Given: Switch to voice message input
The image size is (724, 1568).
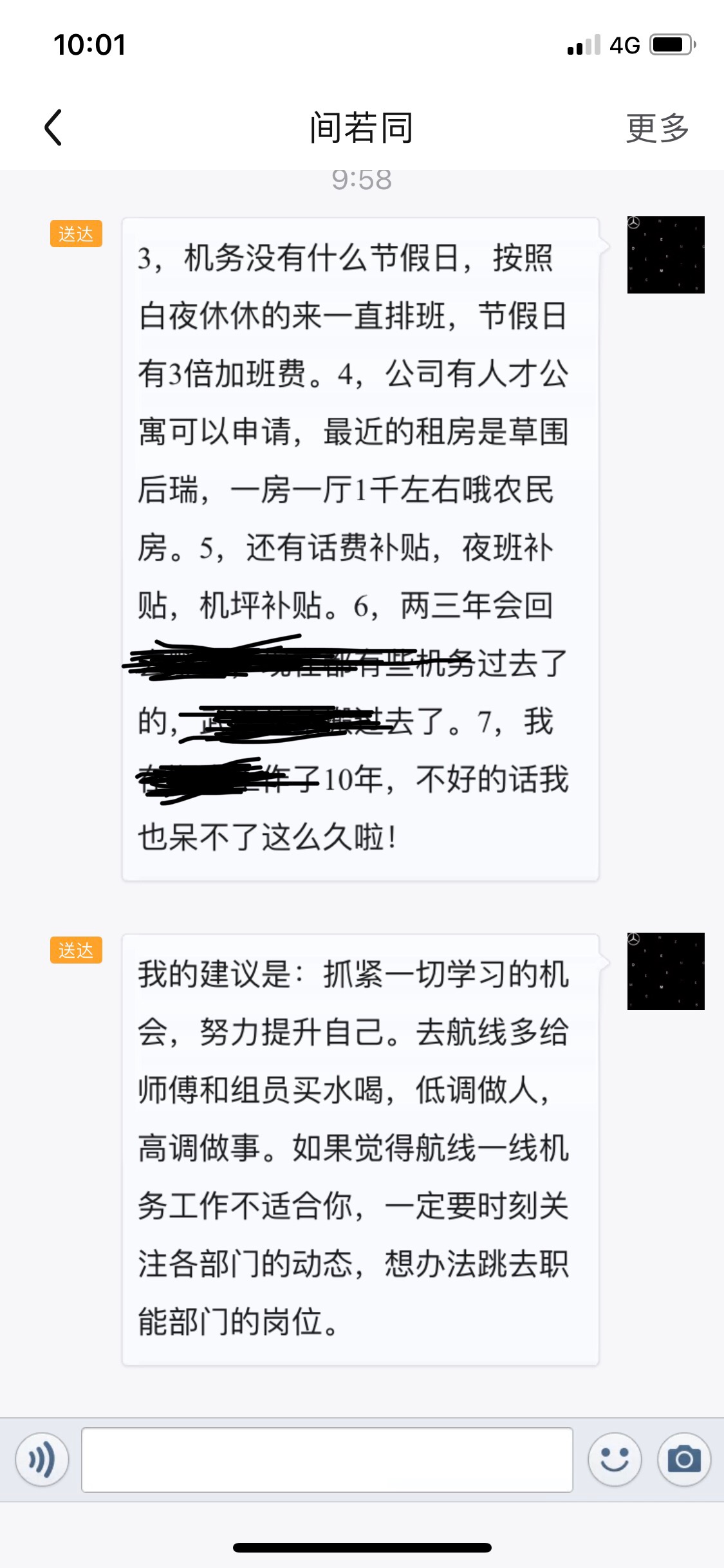Looking at the screenshot, I should tap(42, 1460).
